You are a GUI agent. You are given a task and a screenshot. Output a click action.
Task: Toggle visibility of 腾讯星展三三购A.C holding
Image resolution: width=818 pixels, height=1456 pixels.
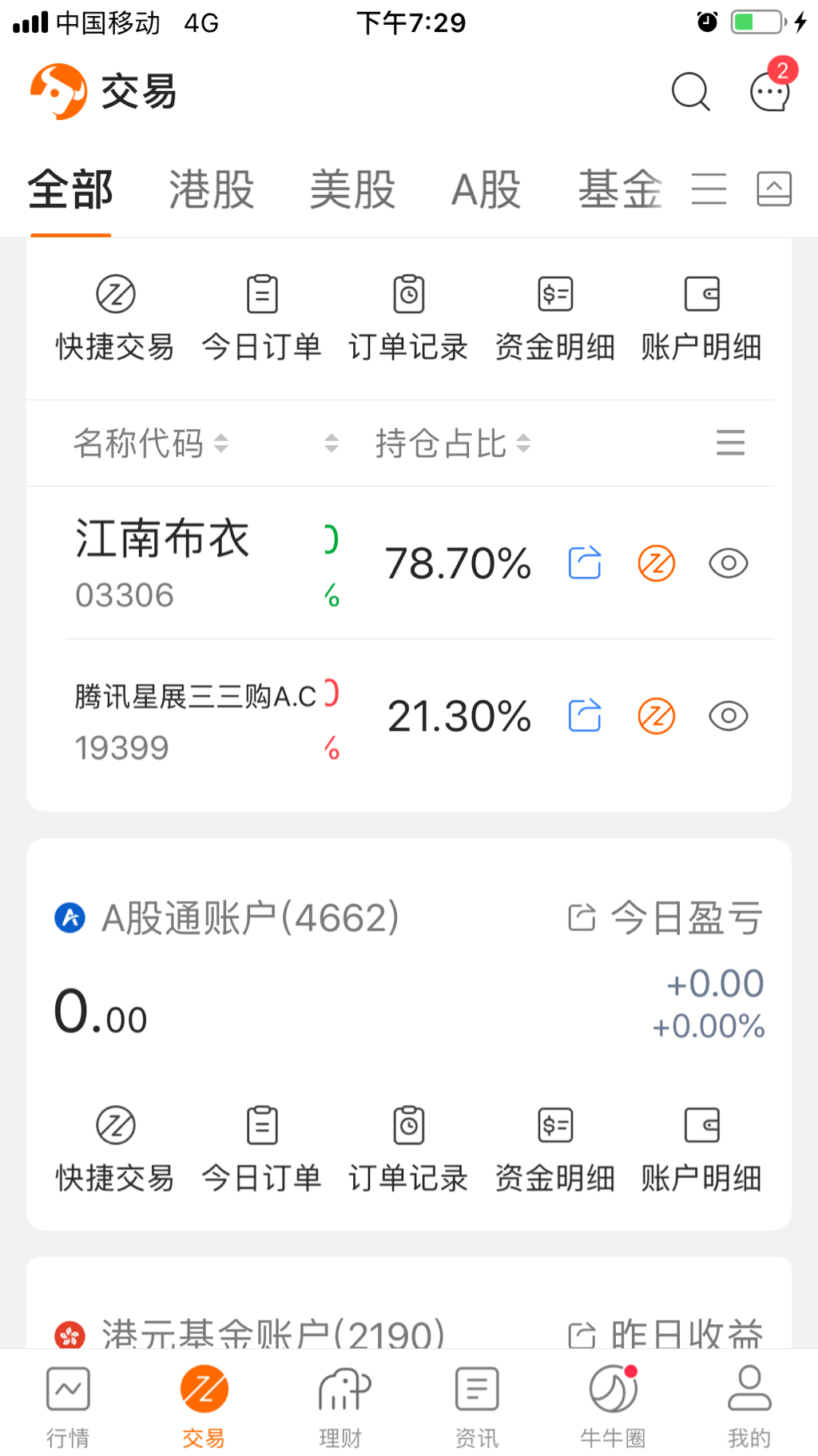[729, 716]
